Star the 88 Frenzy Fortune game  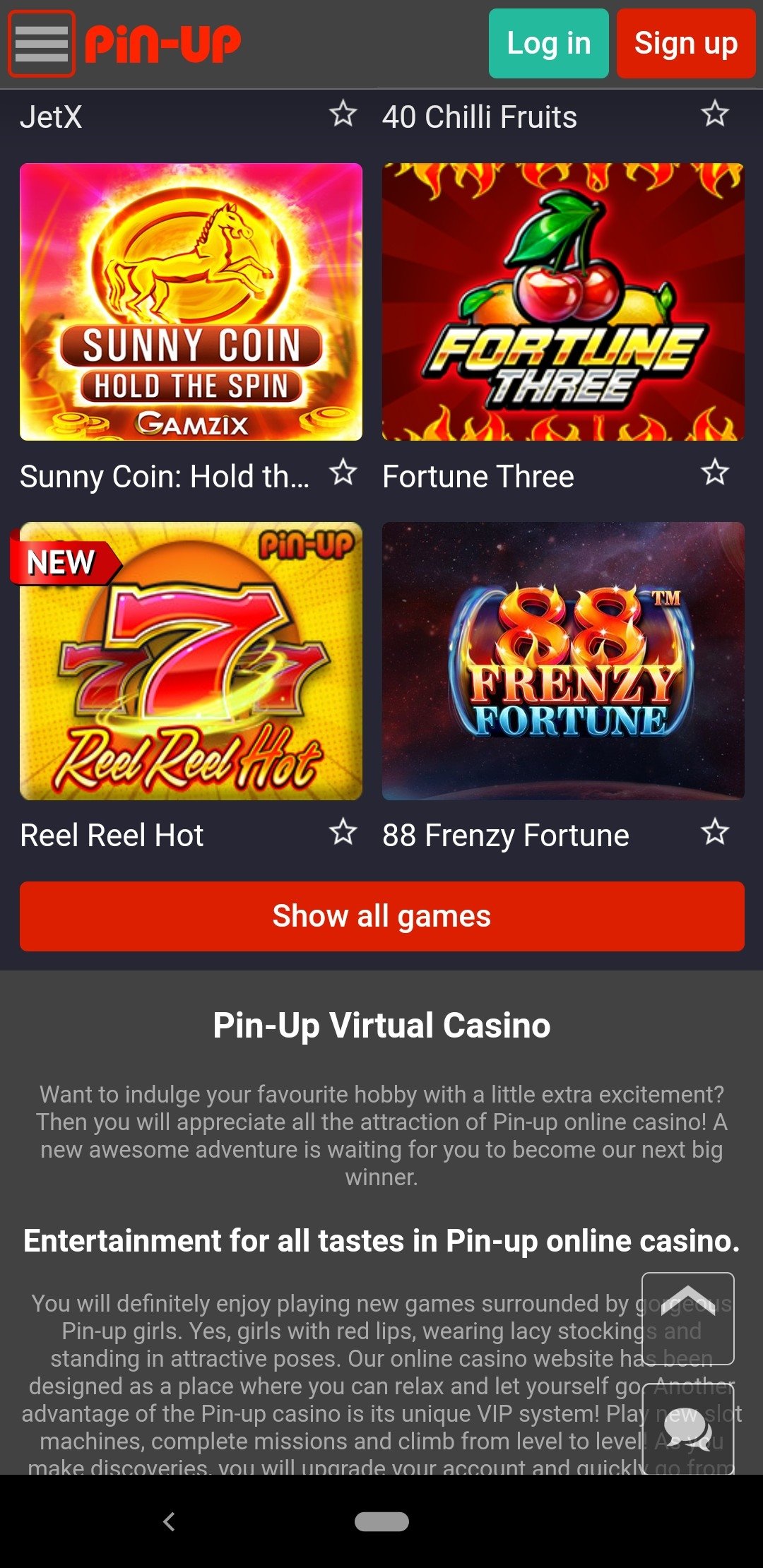pyautogui.click(x=715, y=832)
